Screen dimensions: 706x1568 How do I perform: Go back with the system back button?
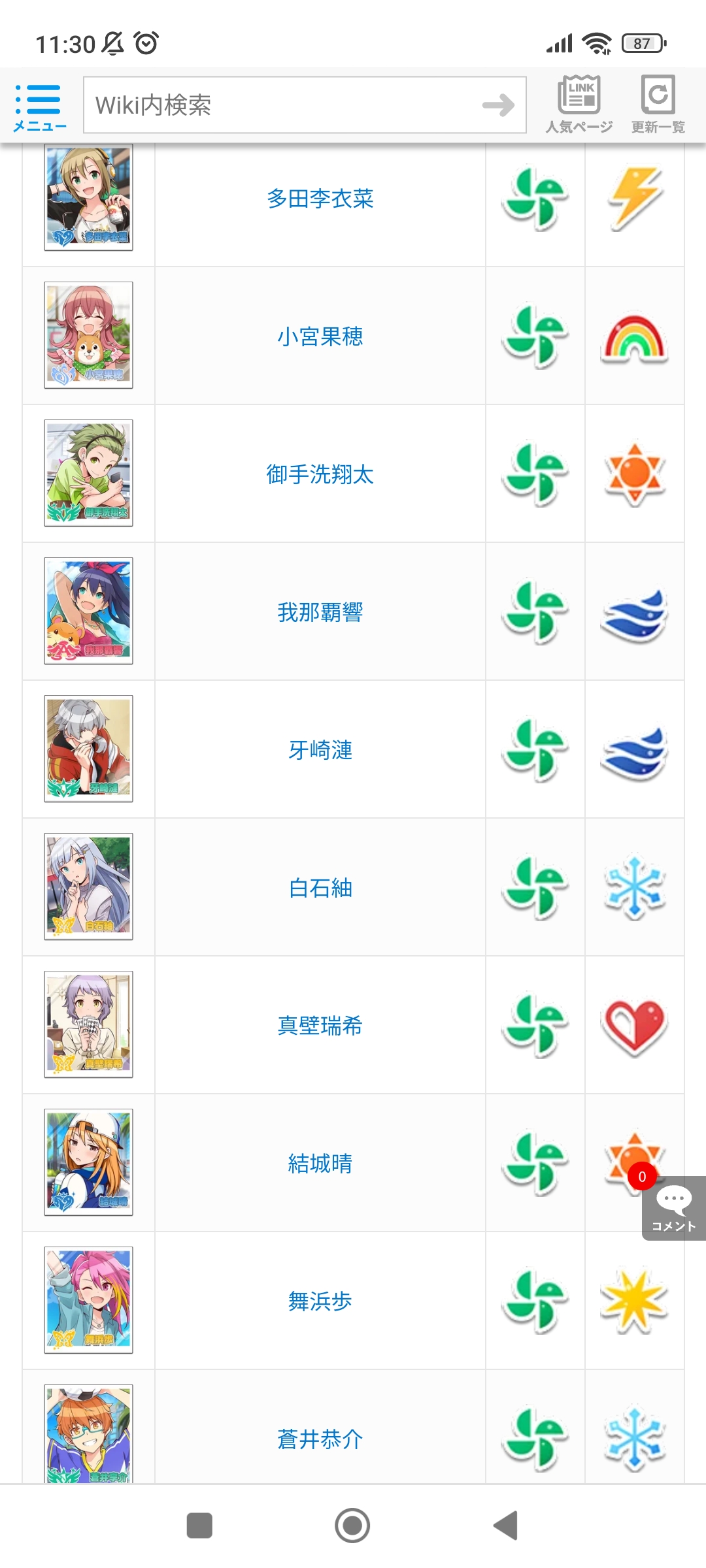tap(505, 1526)
